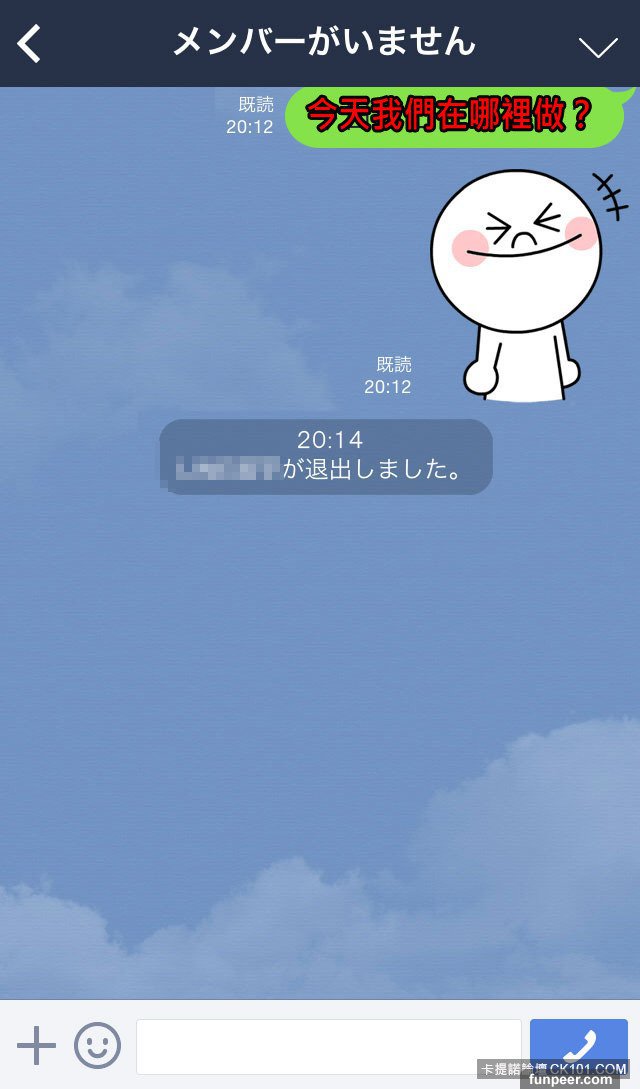Viewport: 640px width, 1089px height.
Task: Focus the message text field
Action: (x=328, y=1046)
